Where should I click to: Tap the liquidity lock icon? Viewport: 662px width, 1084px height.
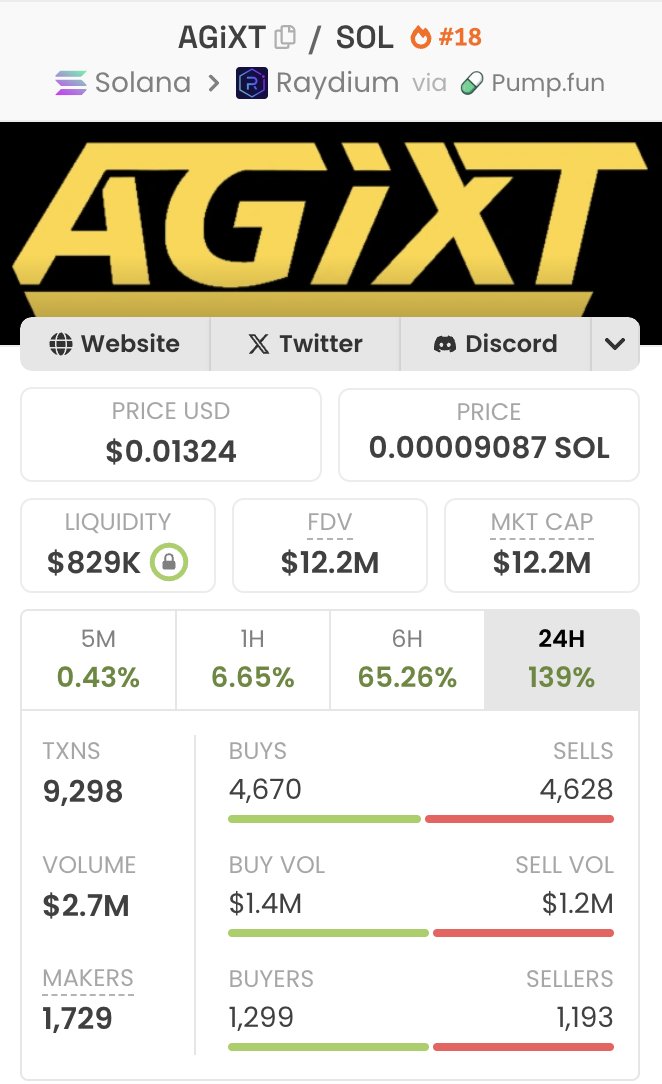169,563
